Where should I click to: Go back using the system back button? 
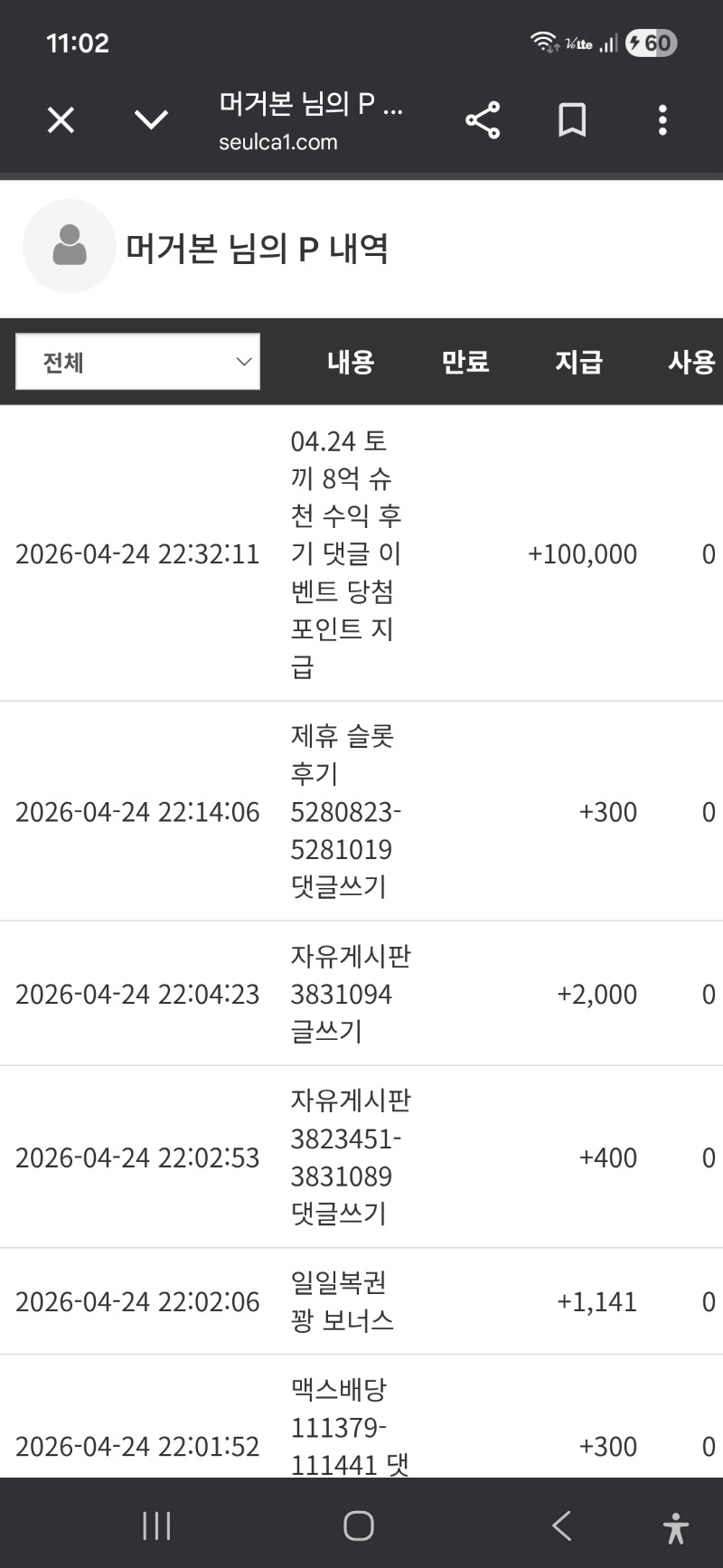click(x=561, y=1525)
